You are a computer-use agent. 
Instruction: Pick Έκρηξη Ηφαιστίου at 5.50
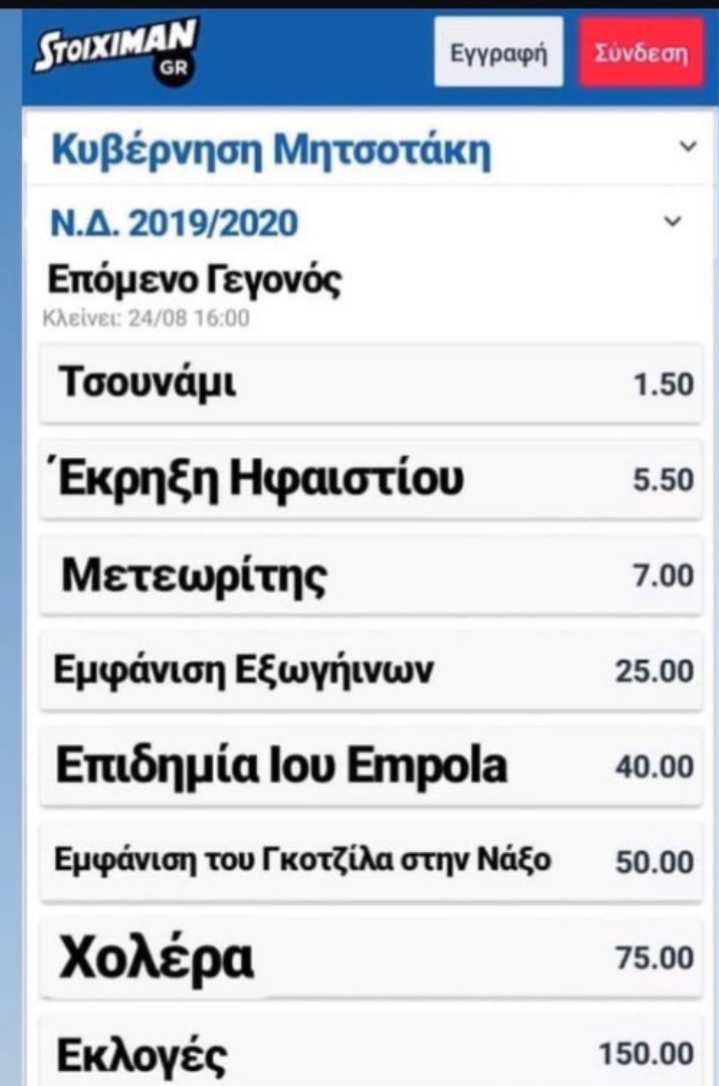tap(371, 479)
